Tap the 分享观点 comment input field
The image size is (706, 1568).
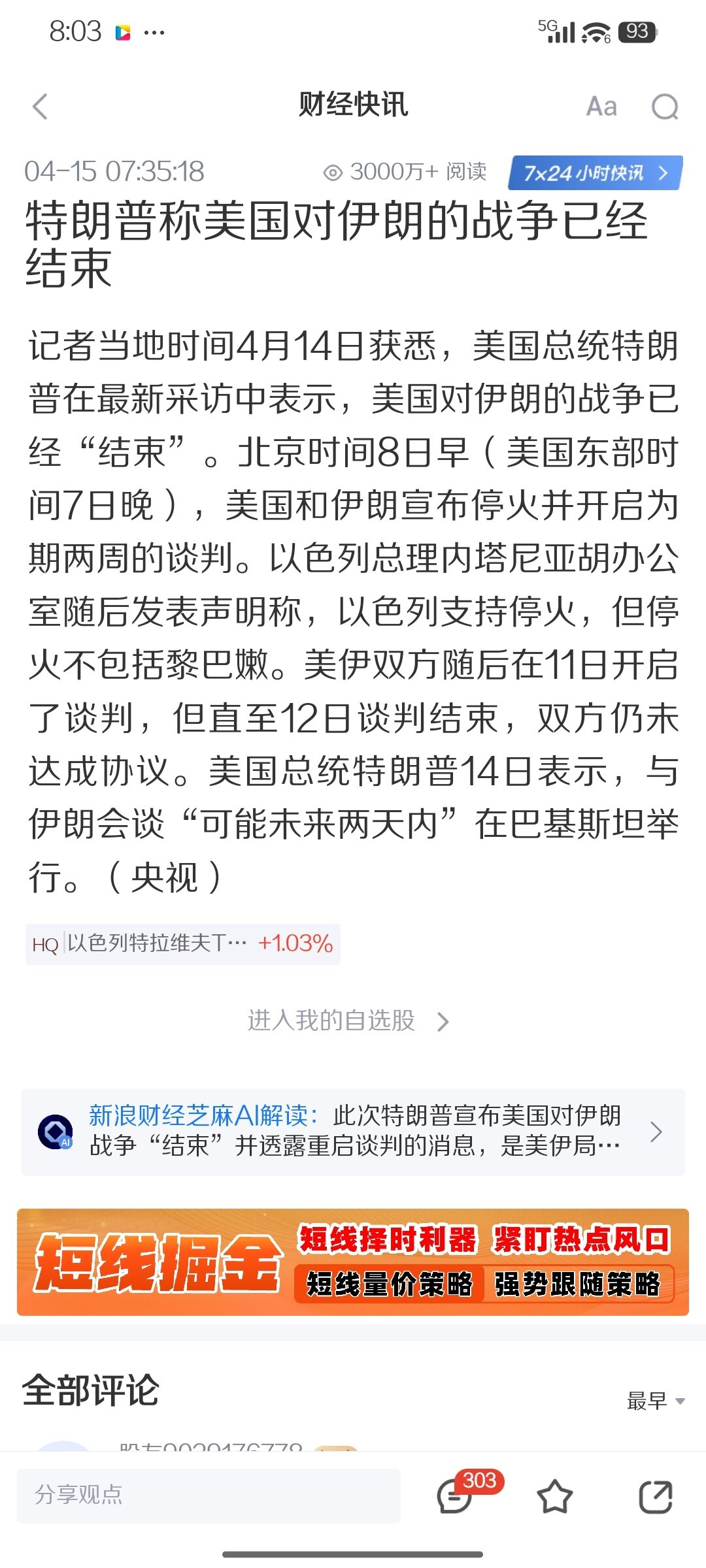(x=209, y=1495)
